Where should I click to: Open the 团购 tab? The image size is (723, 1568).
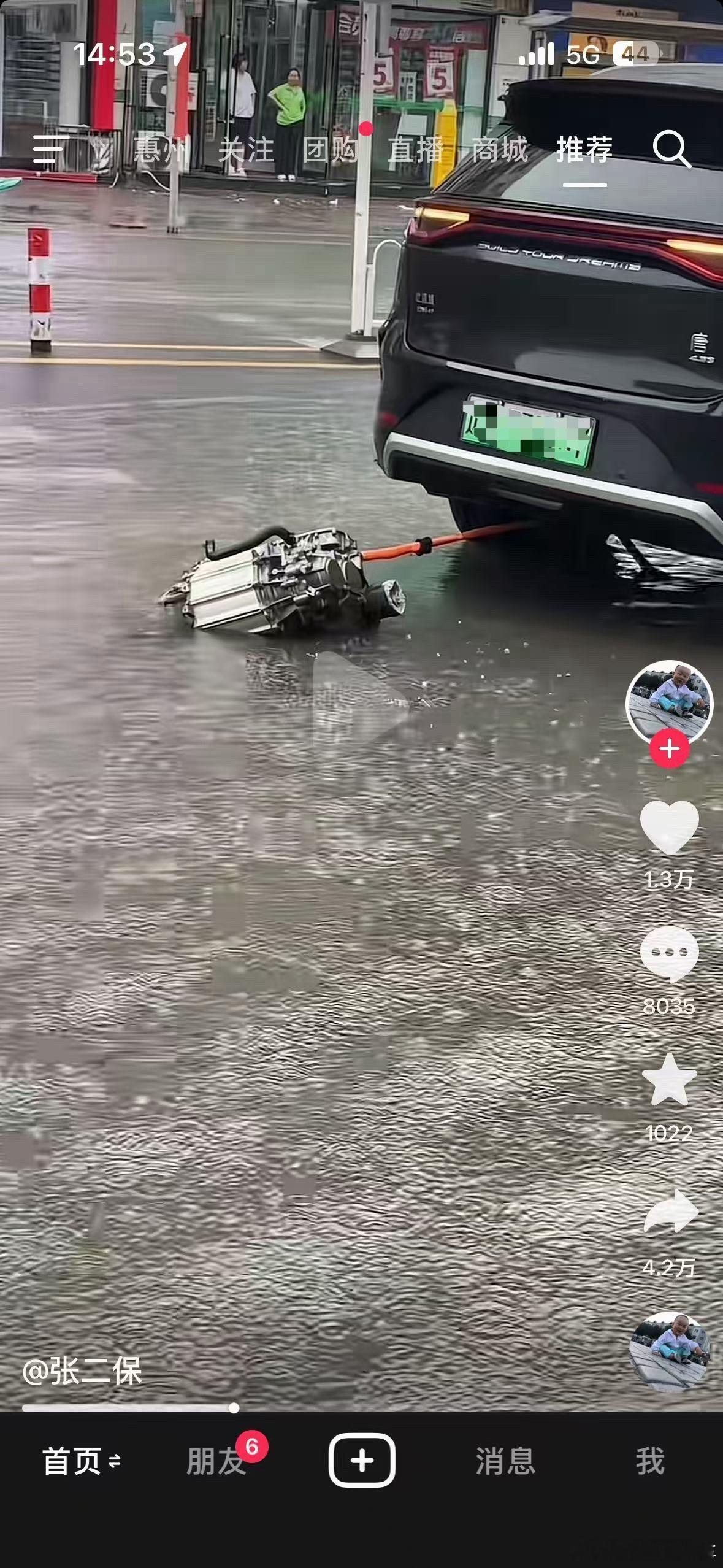click(331, 150)
